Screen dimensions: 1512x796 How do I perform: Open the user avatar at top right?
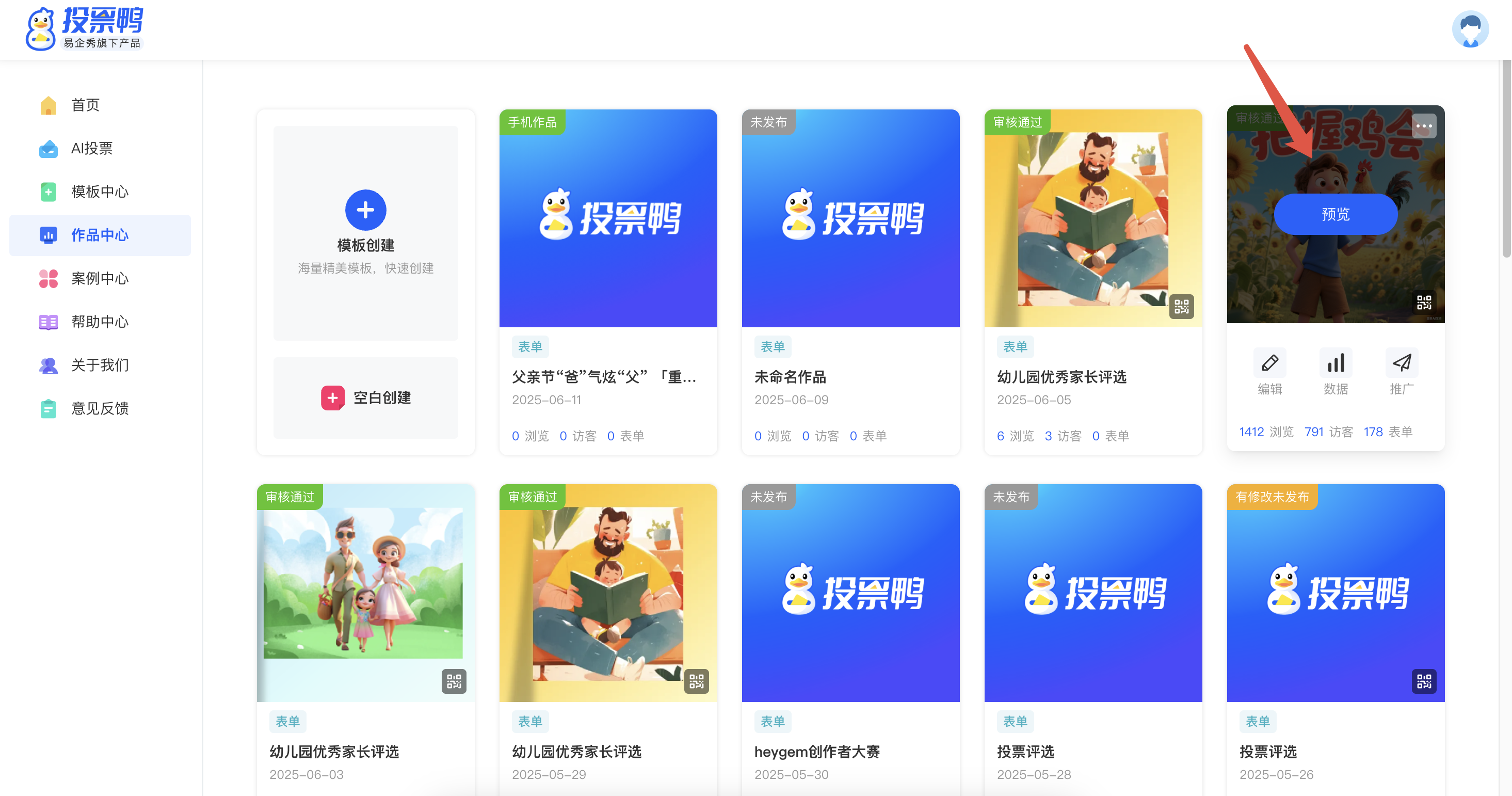pos(1469,29)
